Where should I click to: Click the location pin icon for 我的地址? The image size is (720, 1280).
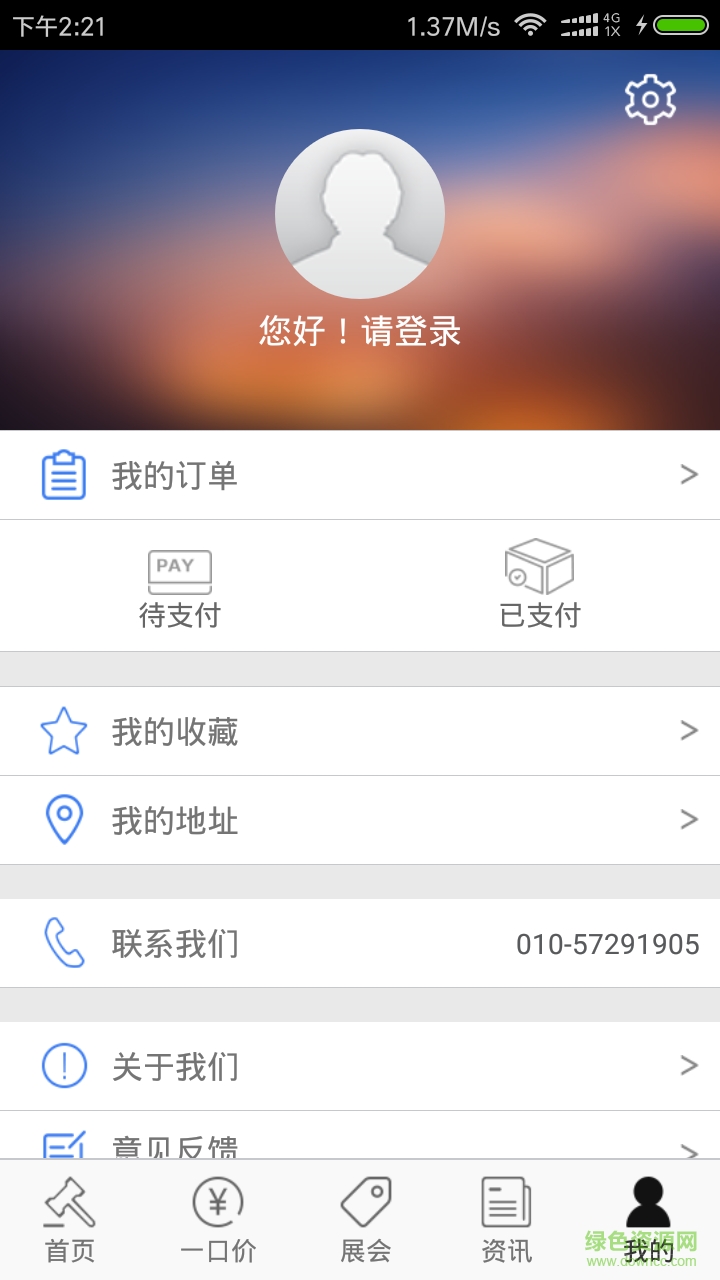[x=63, y=819]
